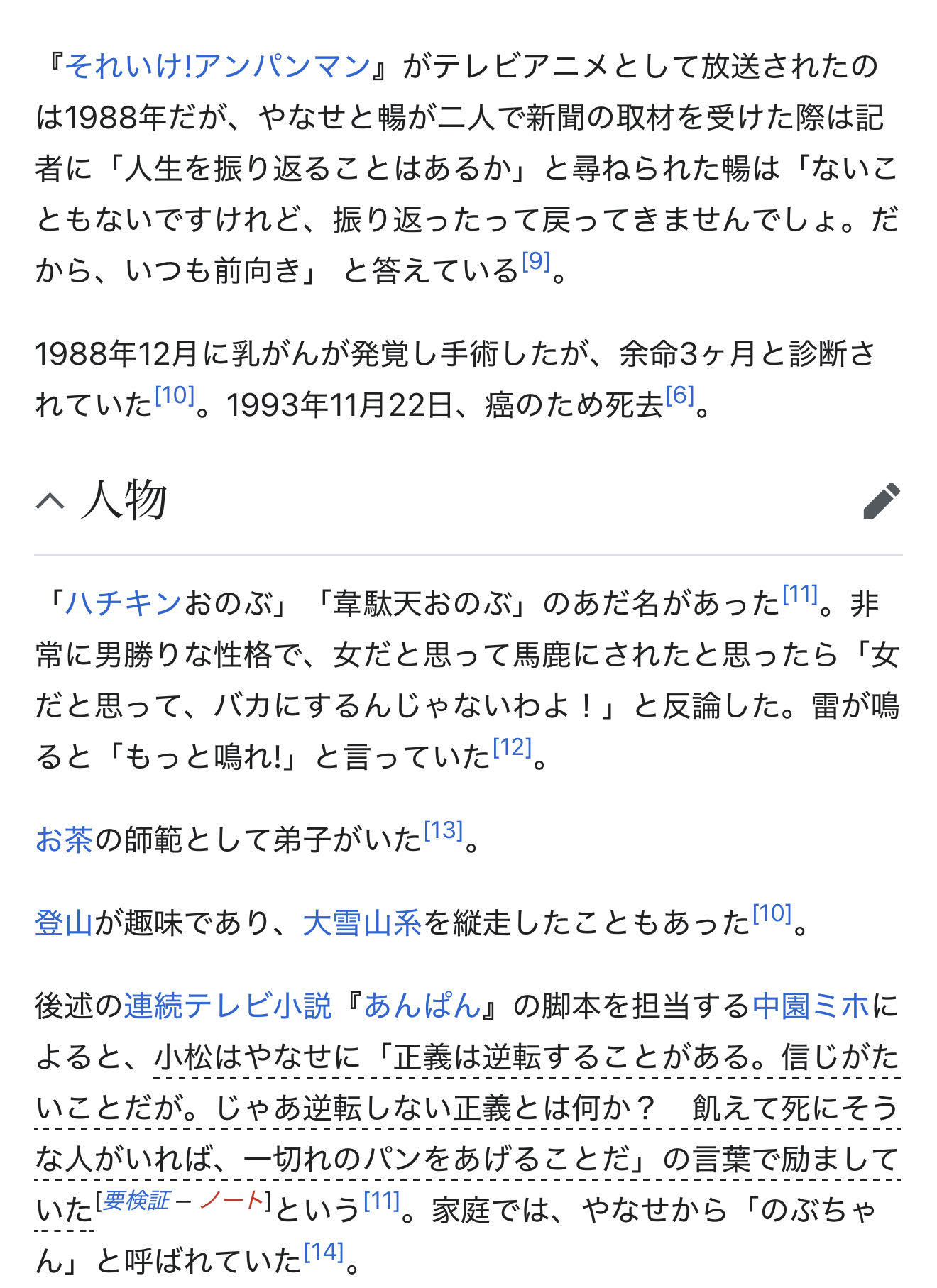
Task: View citation [9] after と答えている
Action: click(536, 263)
